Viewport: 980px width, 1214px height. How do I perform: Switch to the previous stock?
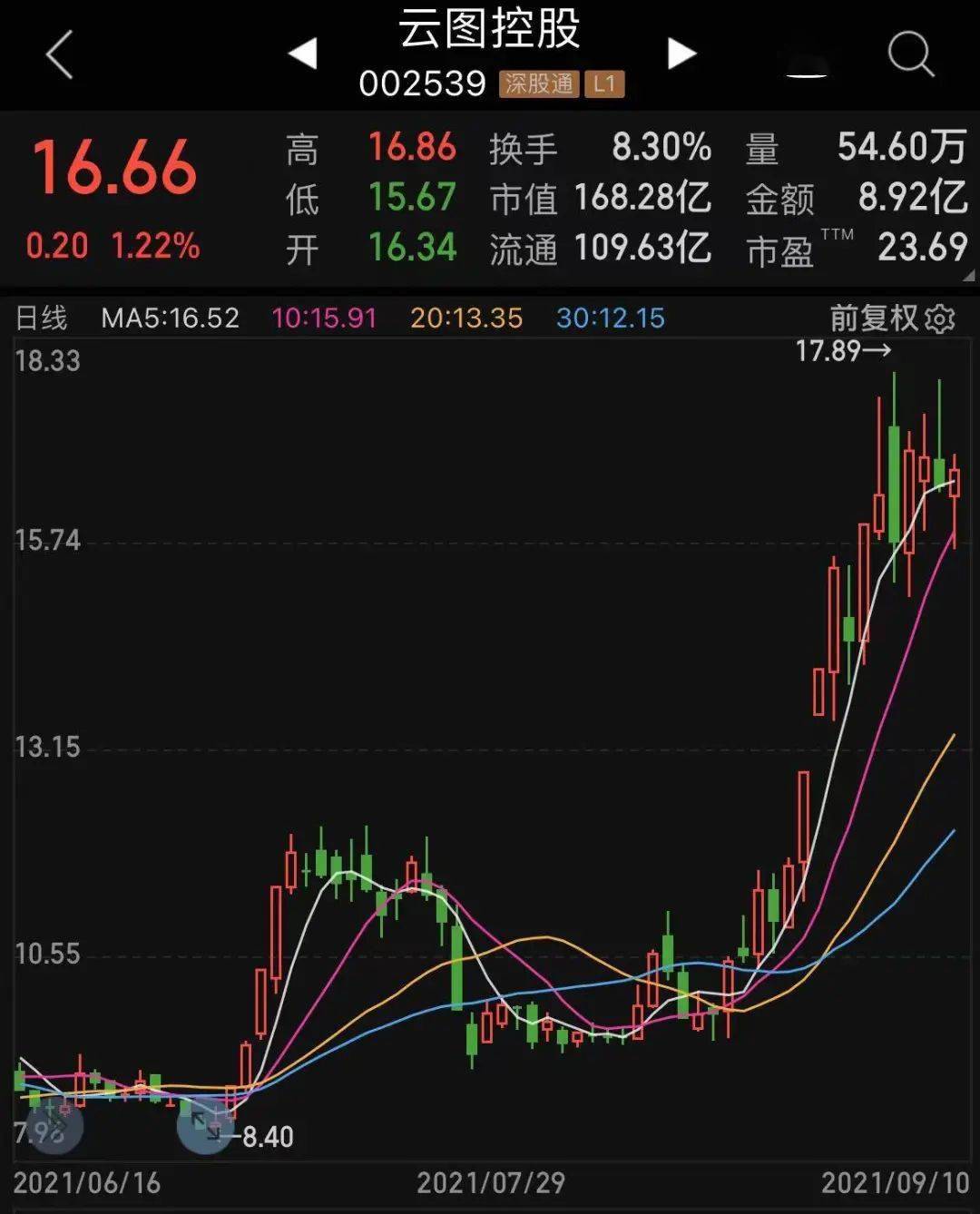[303, 54]
